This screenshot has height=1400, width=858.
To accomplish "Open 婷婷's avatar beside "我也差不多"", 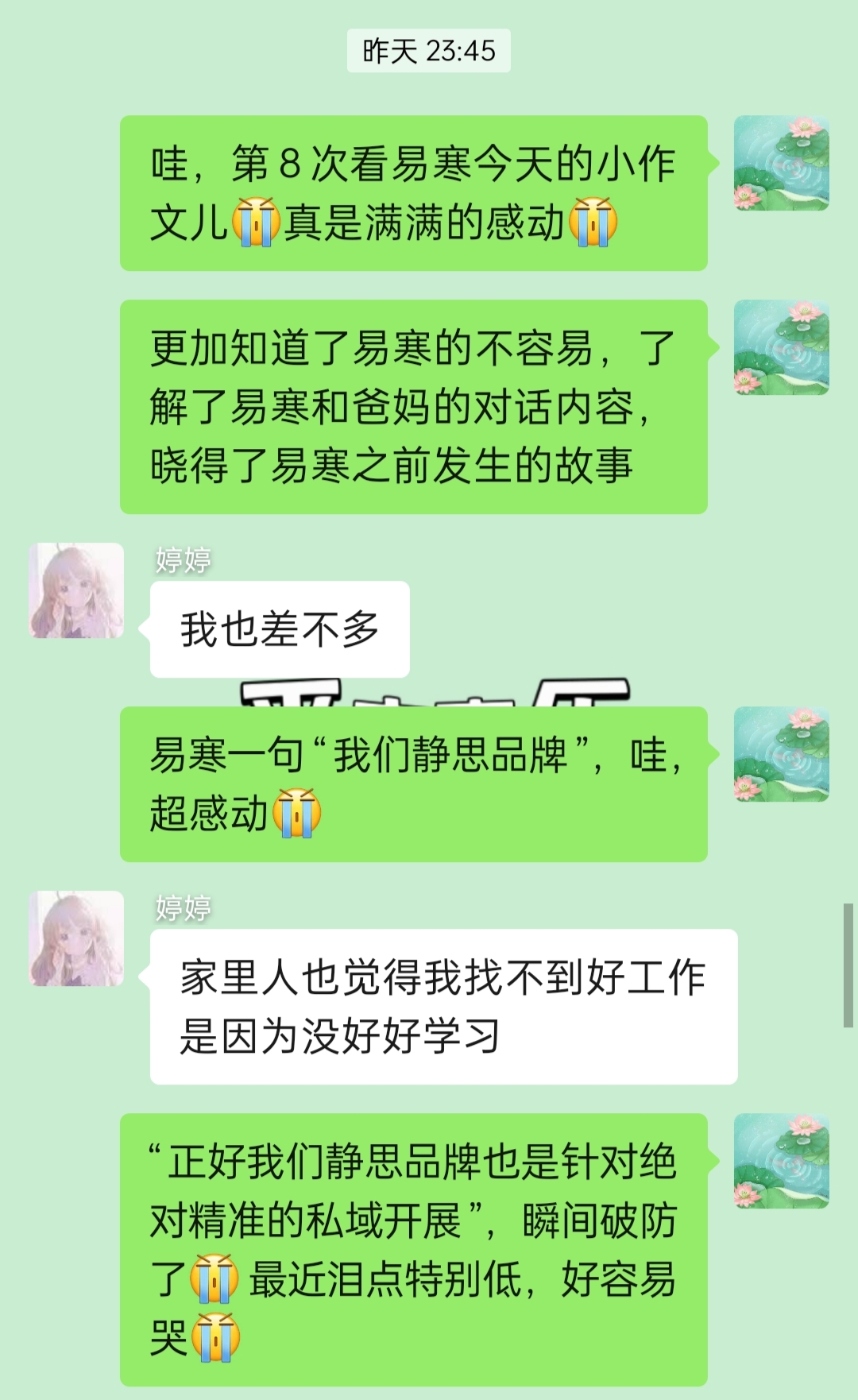I will tap(76, 590).
